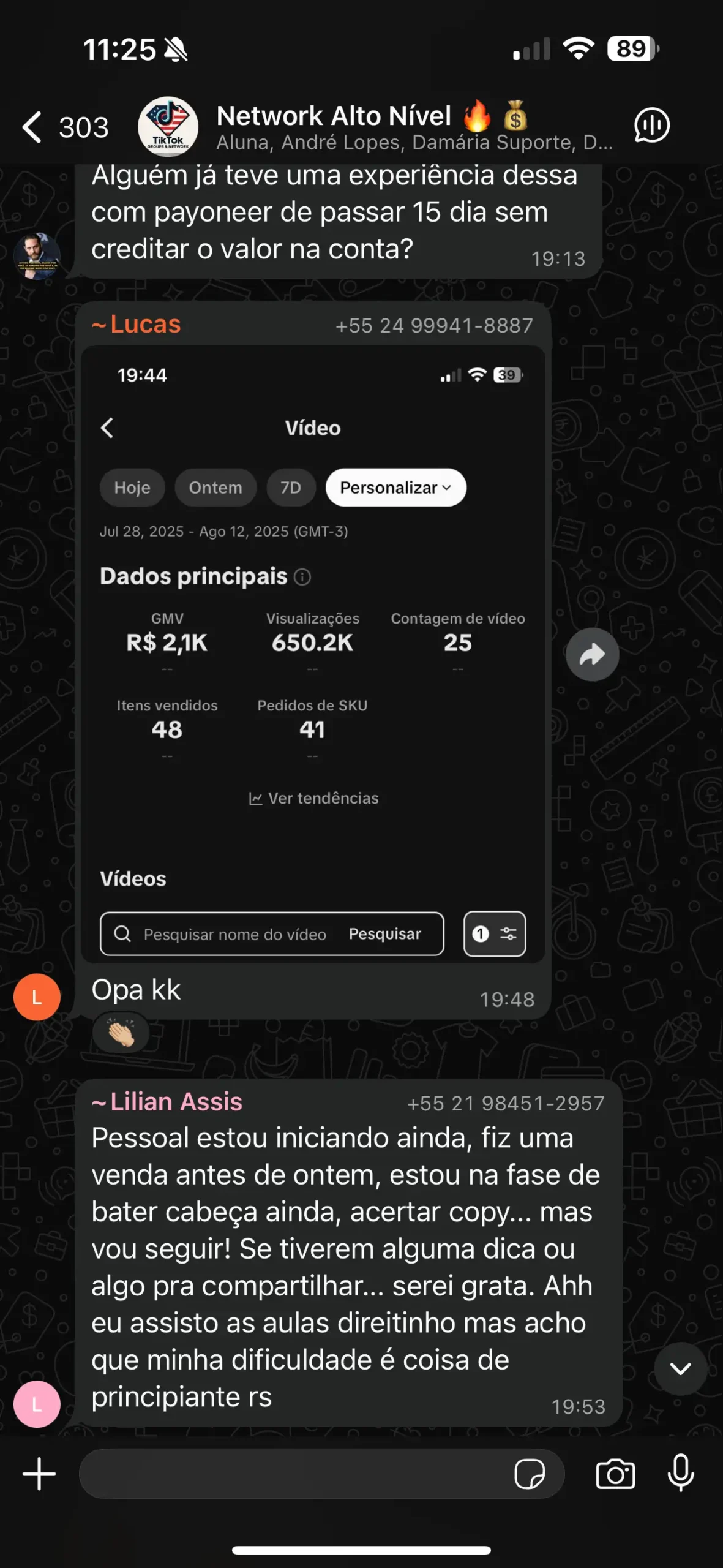Start a group voice chat
723x1568 pixels.
coord(651,126)
